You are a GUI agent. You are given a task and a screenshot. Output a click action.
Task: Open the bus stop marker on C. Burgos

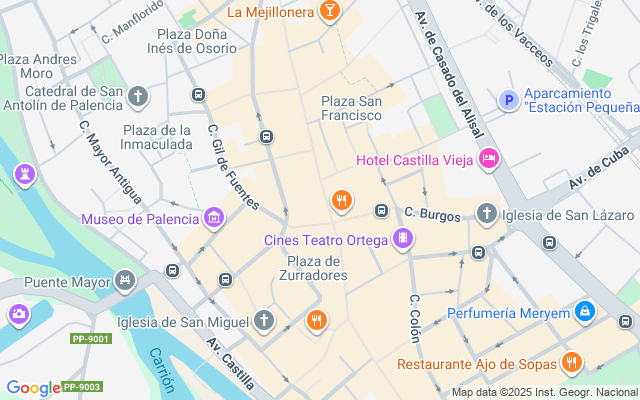[x=381, y=210]
